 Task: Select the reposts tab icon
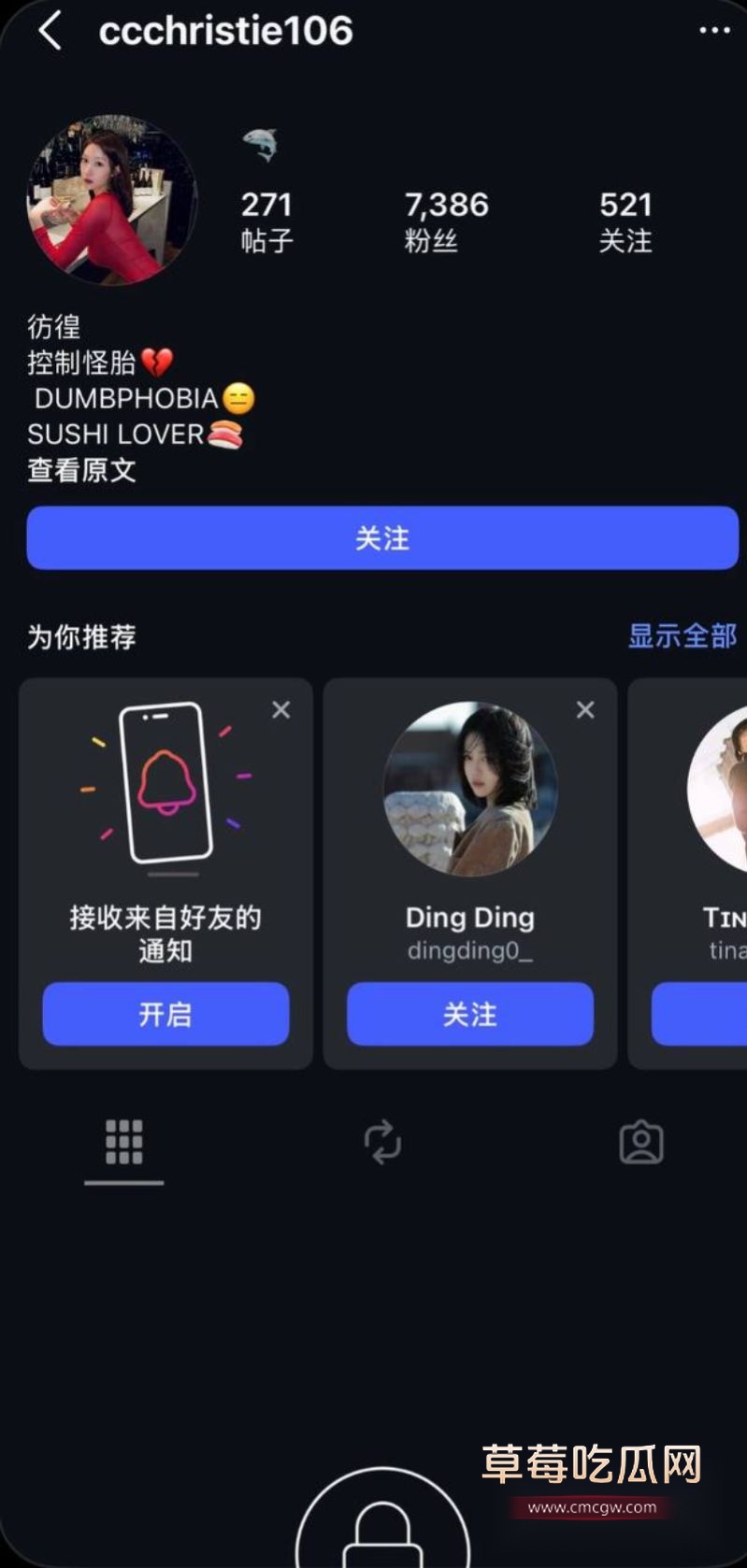[383, 1144]
